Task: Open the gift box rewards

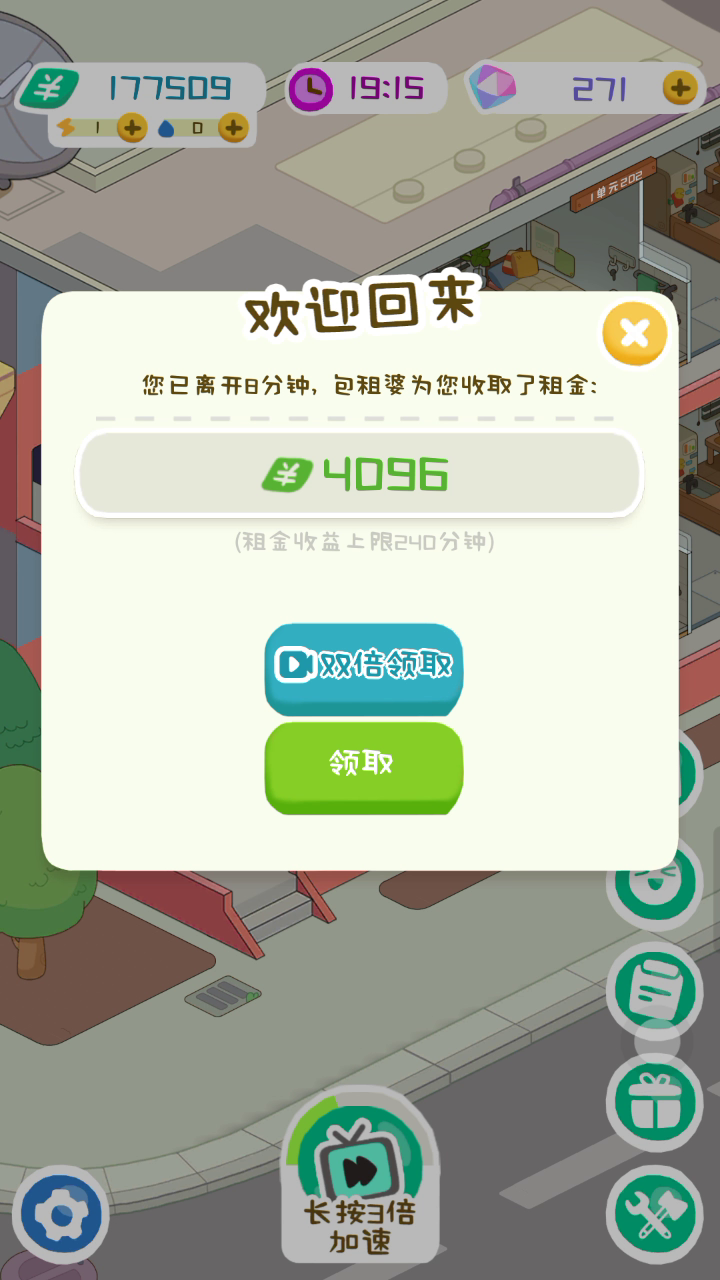Action: (655, 1103)
